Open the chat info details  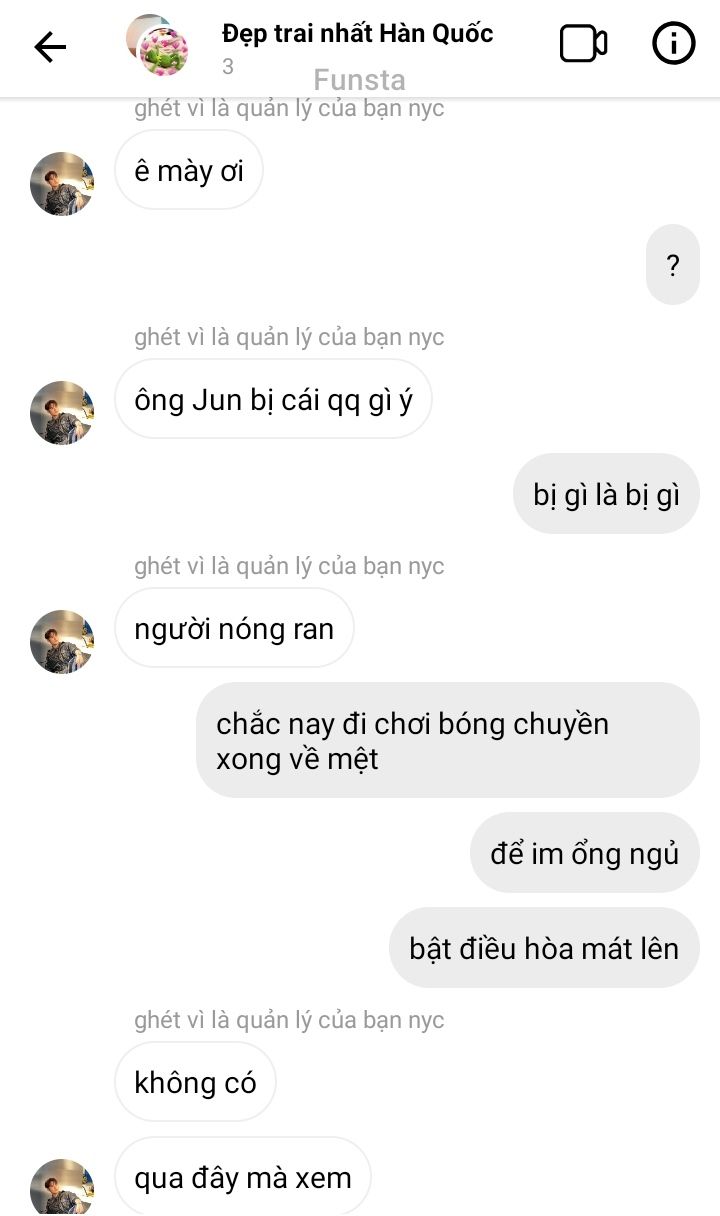pos(673,44)
